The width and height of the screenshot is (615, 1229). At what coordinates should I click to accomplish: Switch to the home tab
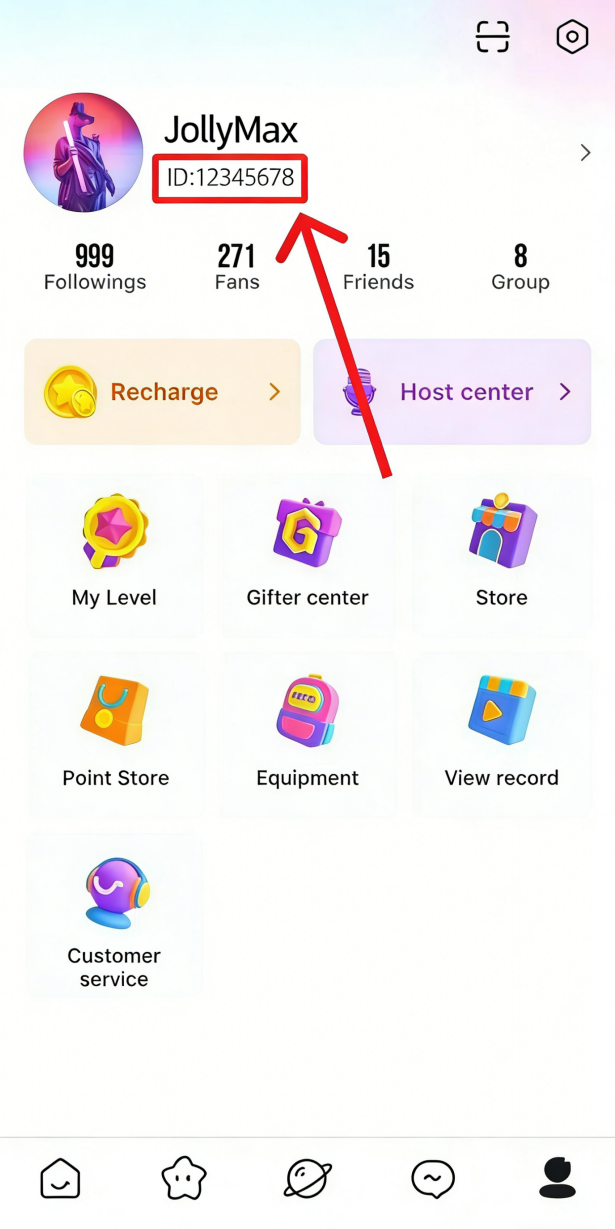point(60,1179)
